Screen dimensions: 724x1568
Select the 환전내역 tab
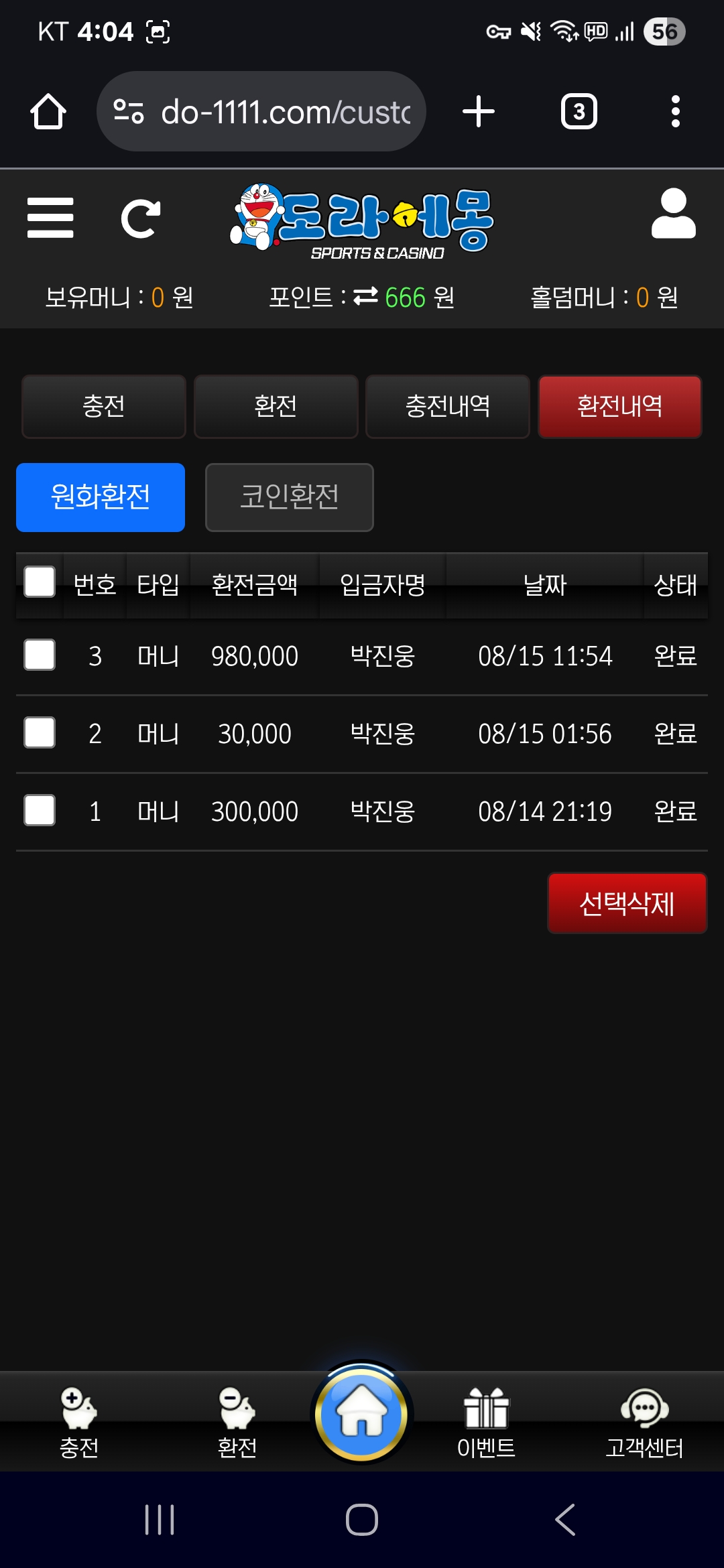(619, 406)
